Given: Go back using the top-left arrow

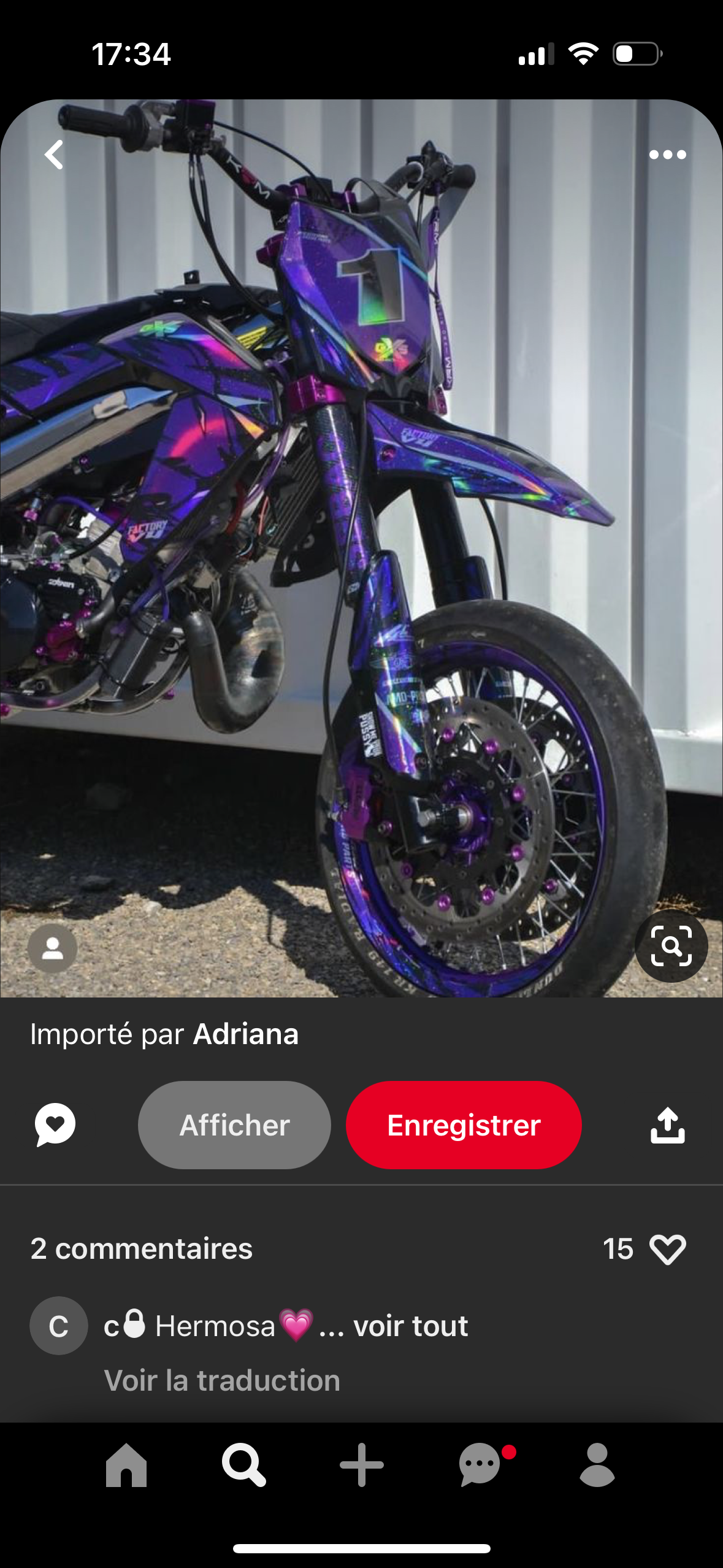Looking at the screenshot, I should [54, 155].
